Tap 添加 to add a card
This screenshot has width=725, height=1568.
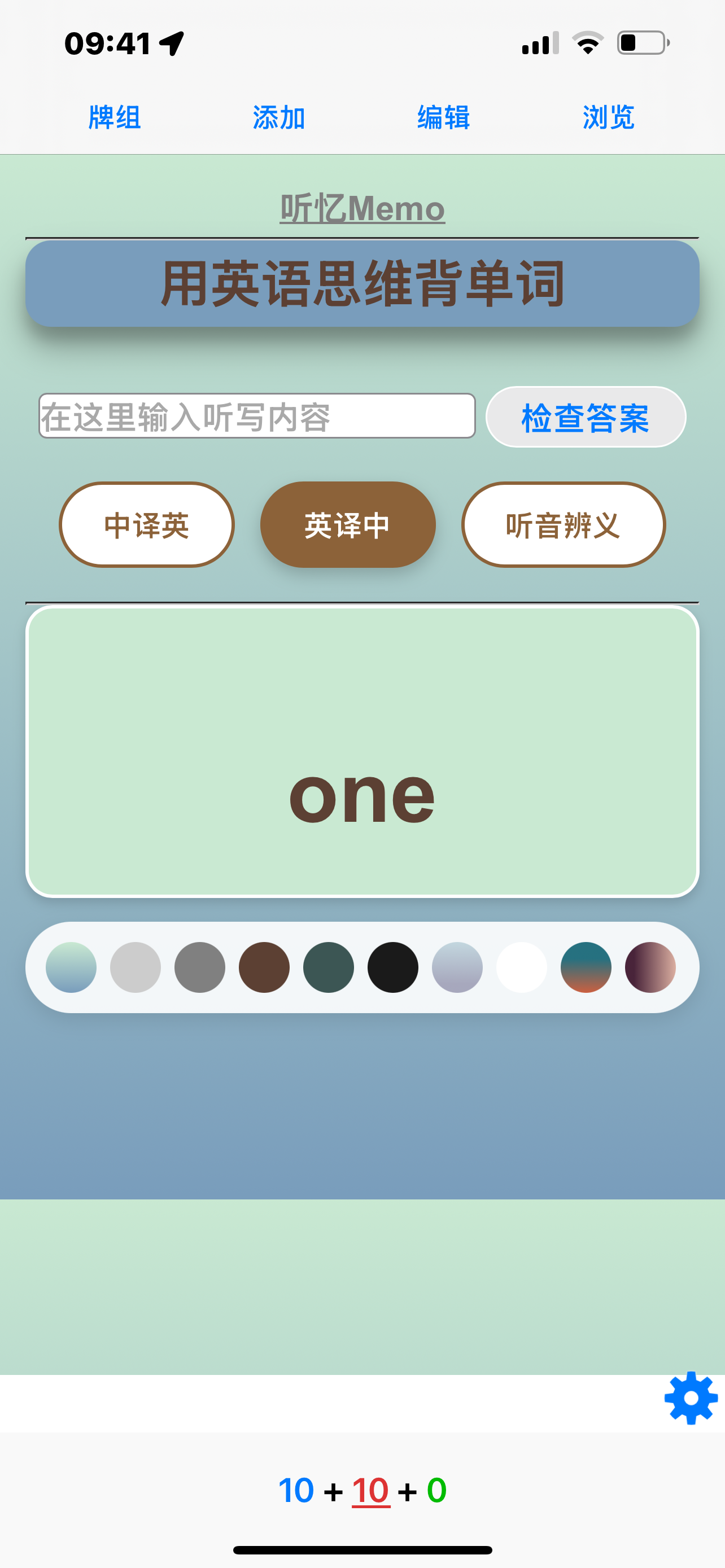pos(279,117)
